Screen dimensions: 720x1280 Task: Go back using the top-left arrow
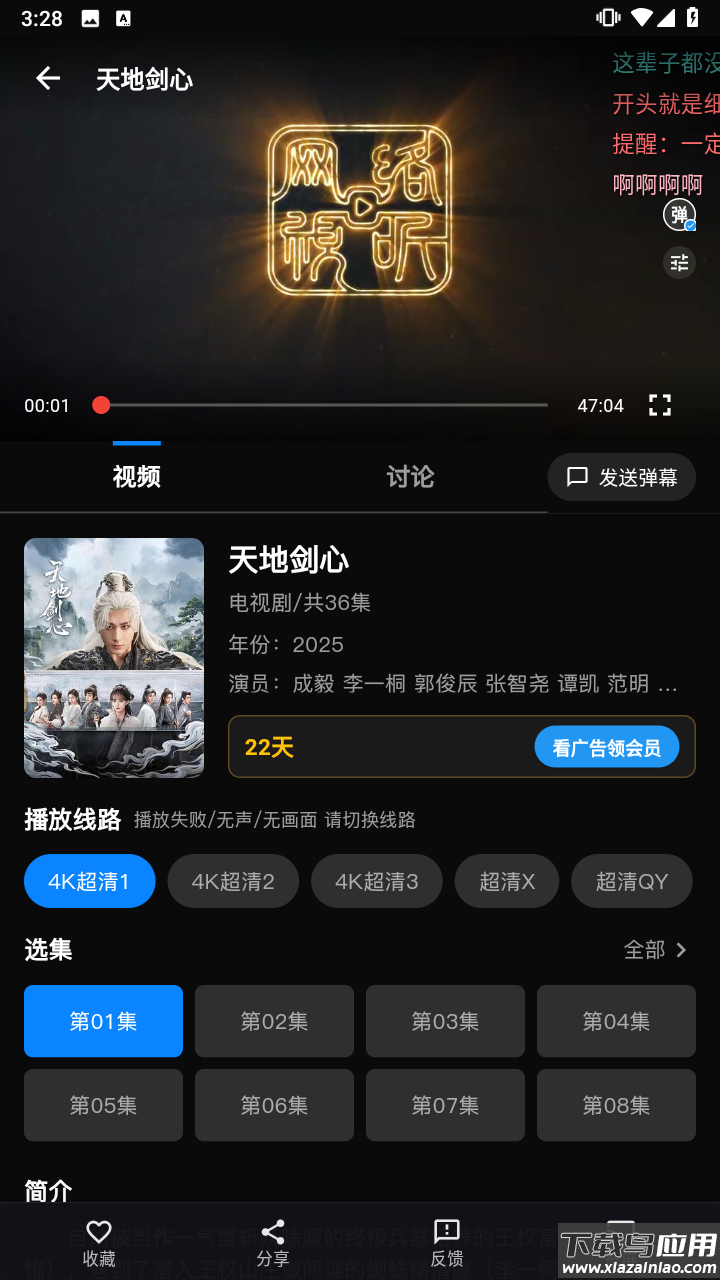tap(47, 79)
